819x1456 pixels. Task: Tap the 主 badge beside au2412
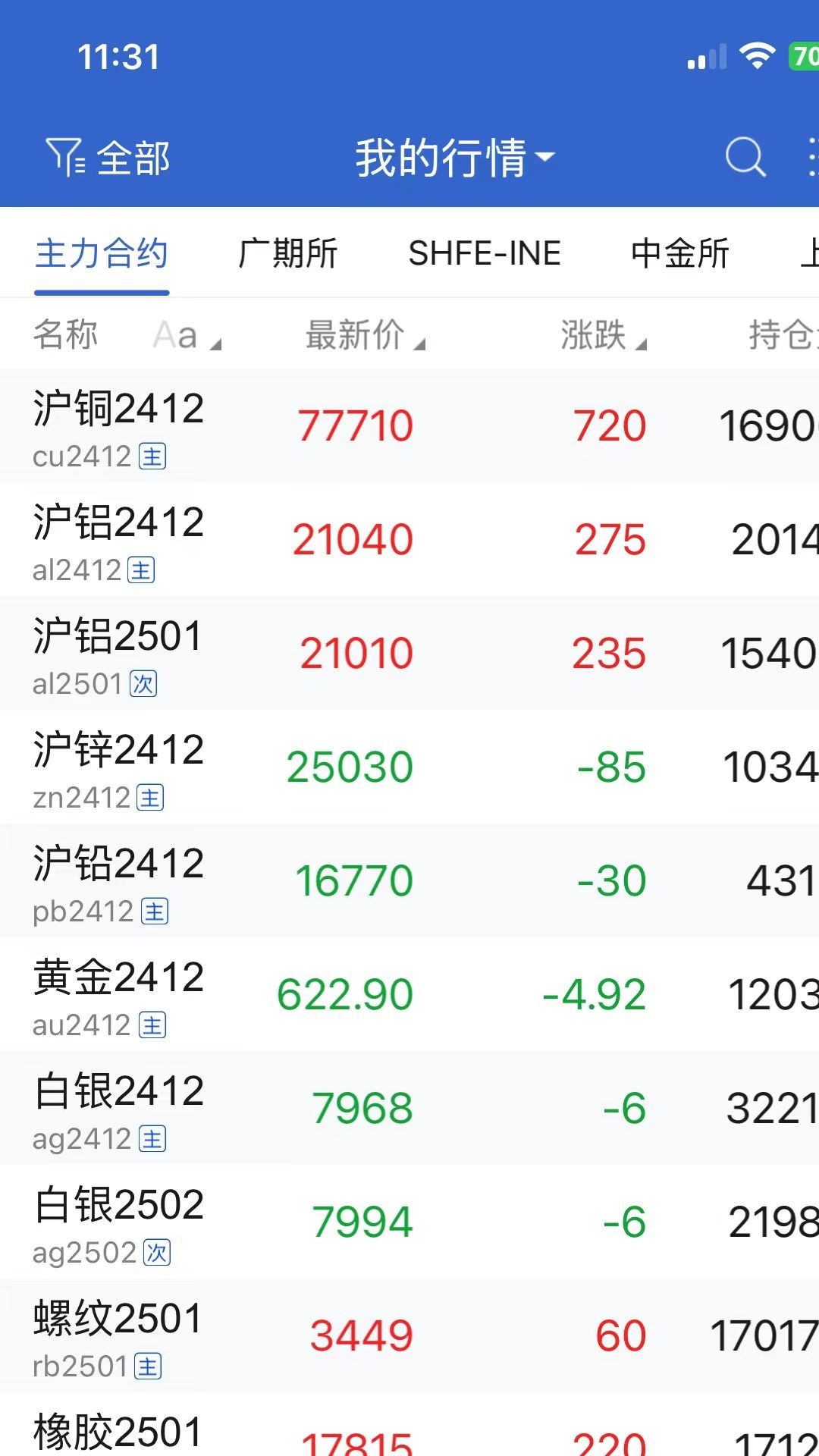tap(153, 1026)
